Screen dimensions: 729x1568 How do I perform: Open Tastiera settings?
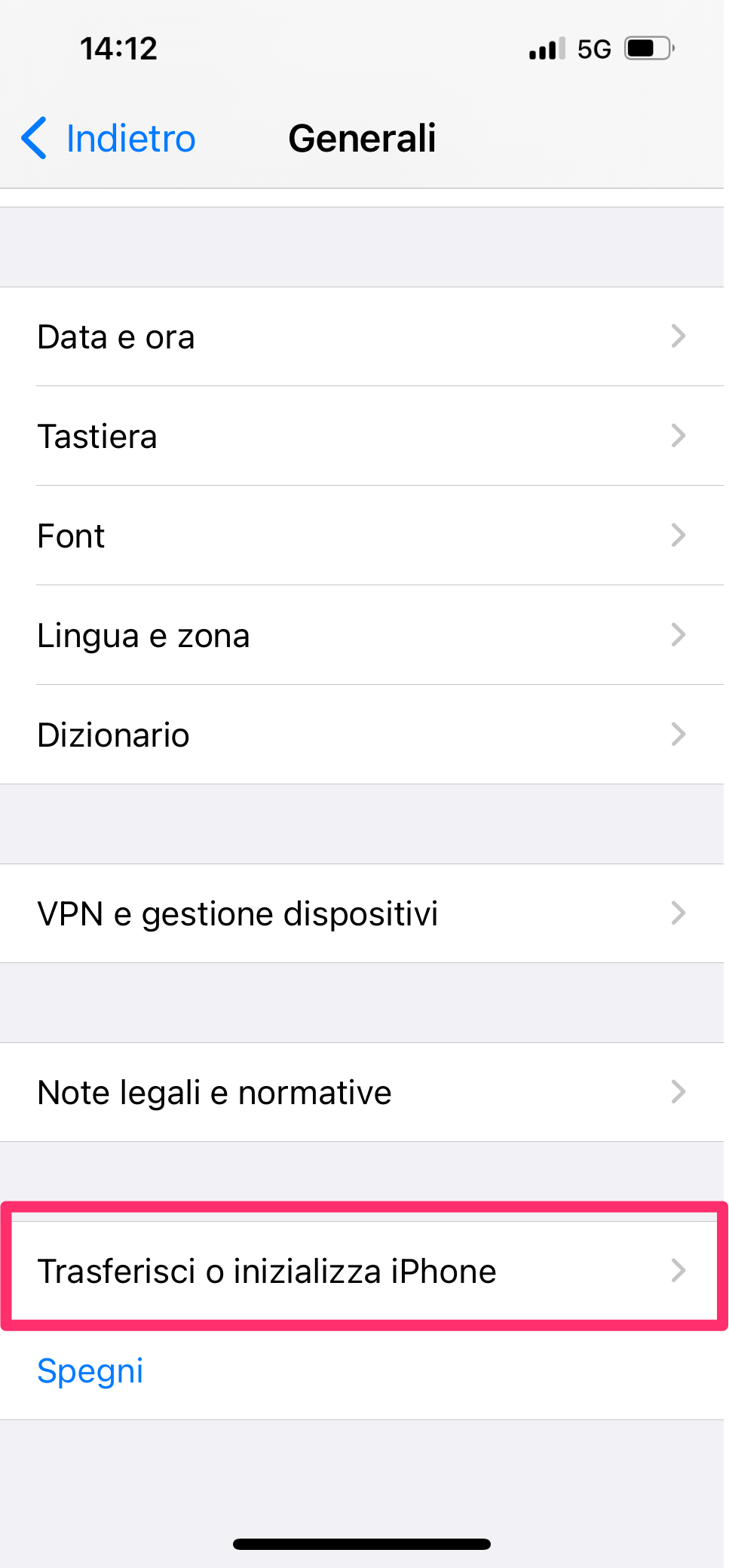[362, 437]
